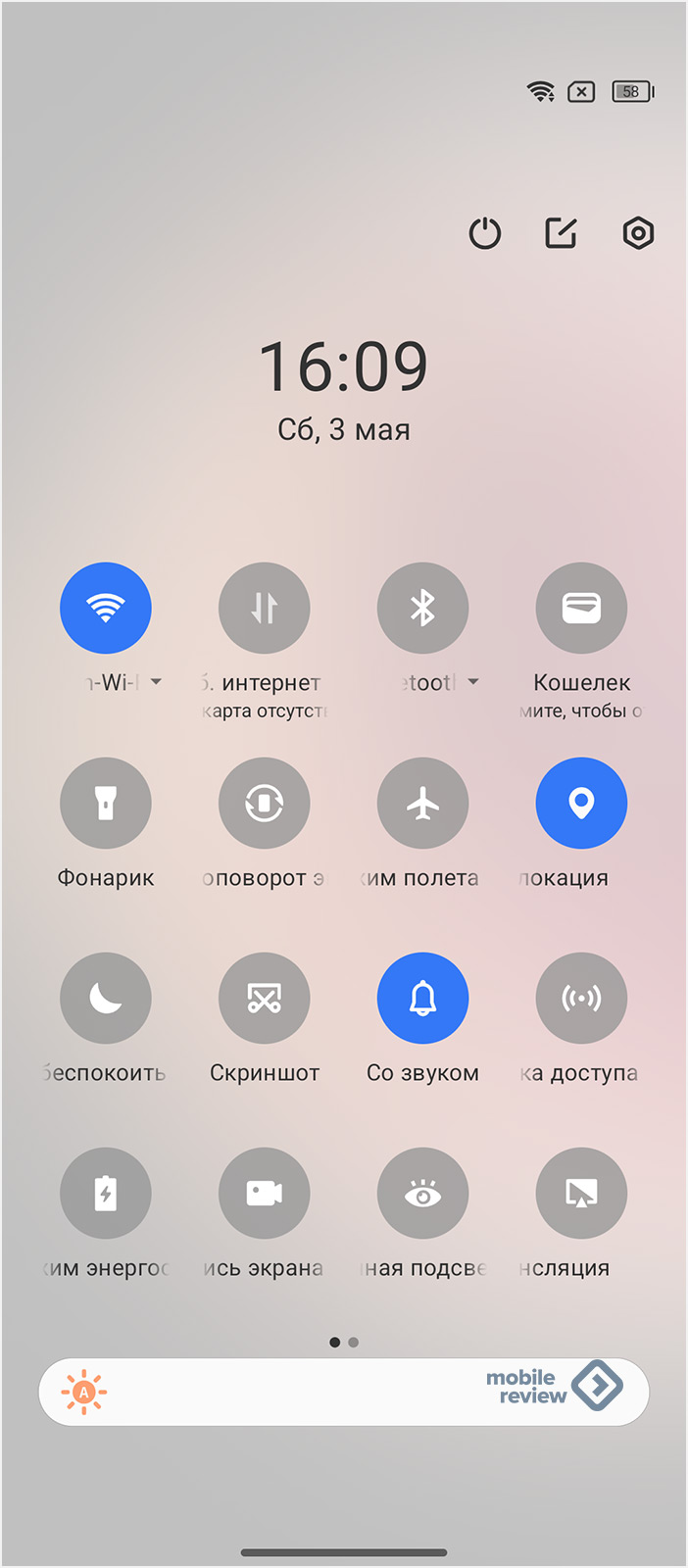Screen dimensions: 688x1568
Task: Disable location (геолокация) tile
Action: 581,803
